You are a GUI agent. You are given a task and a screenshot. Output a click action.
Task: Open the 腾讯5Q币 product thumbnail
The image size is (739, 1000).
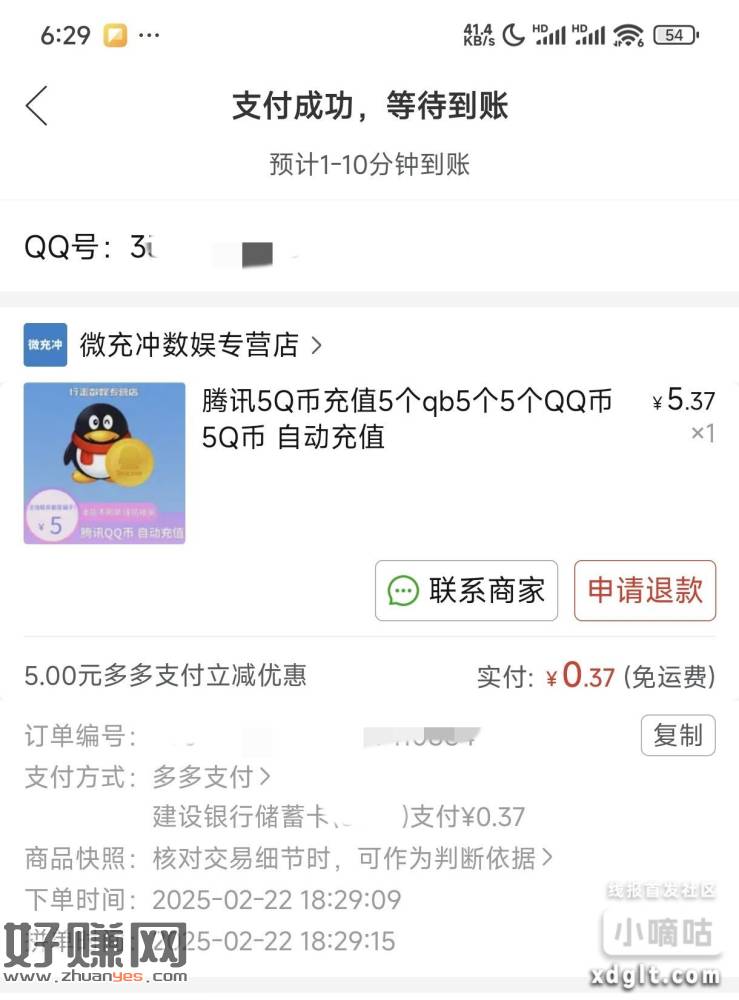105,463
